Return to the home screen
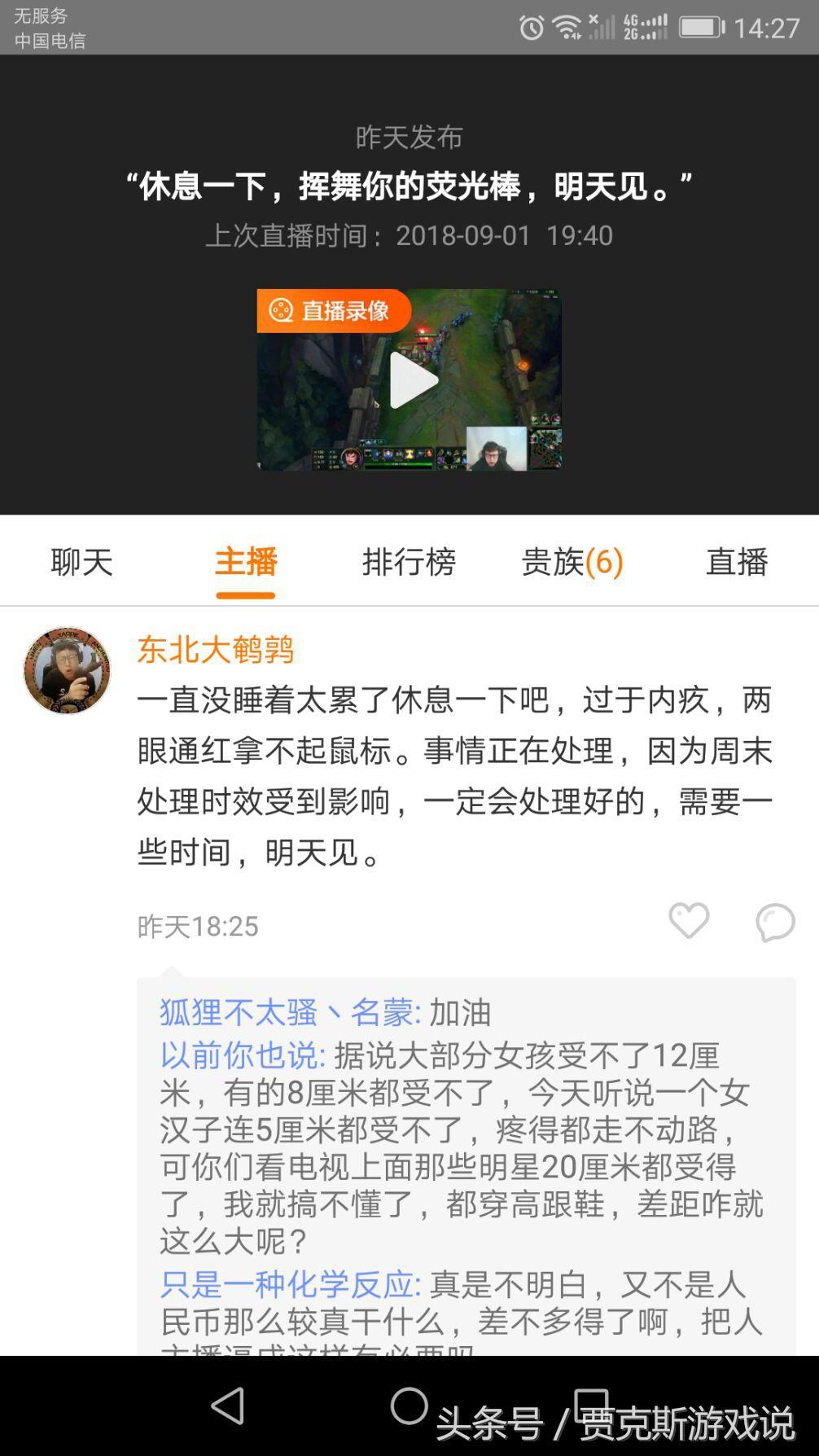This screenshot has width=819, height=1456. click(409, 1406)
